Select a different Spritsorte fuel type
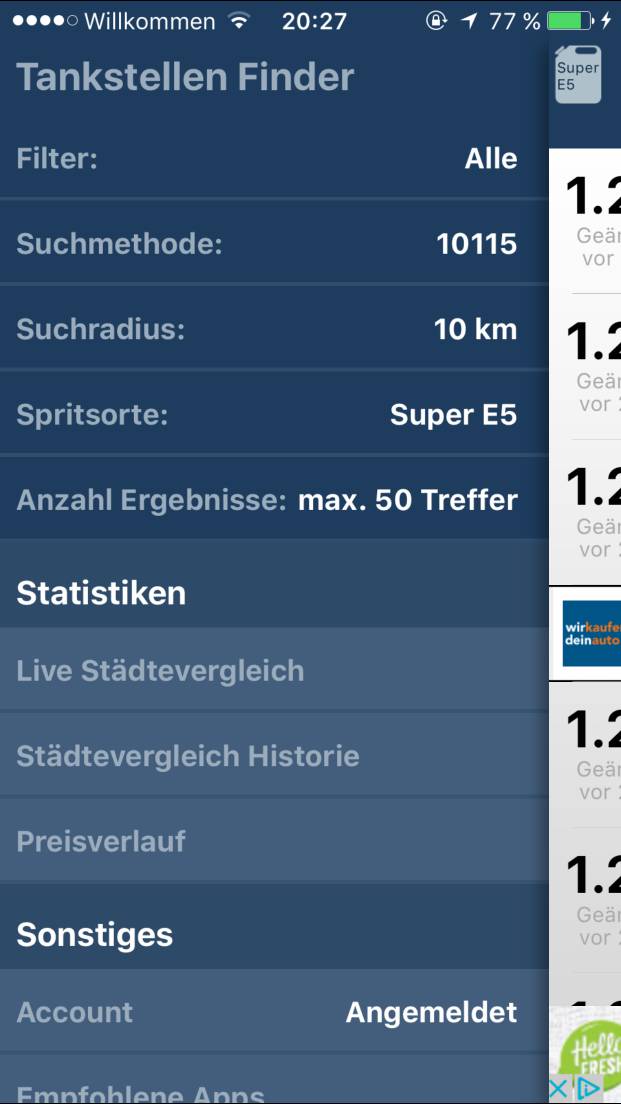 tap(274, 414)
